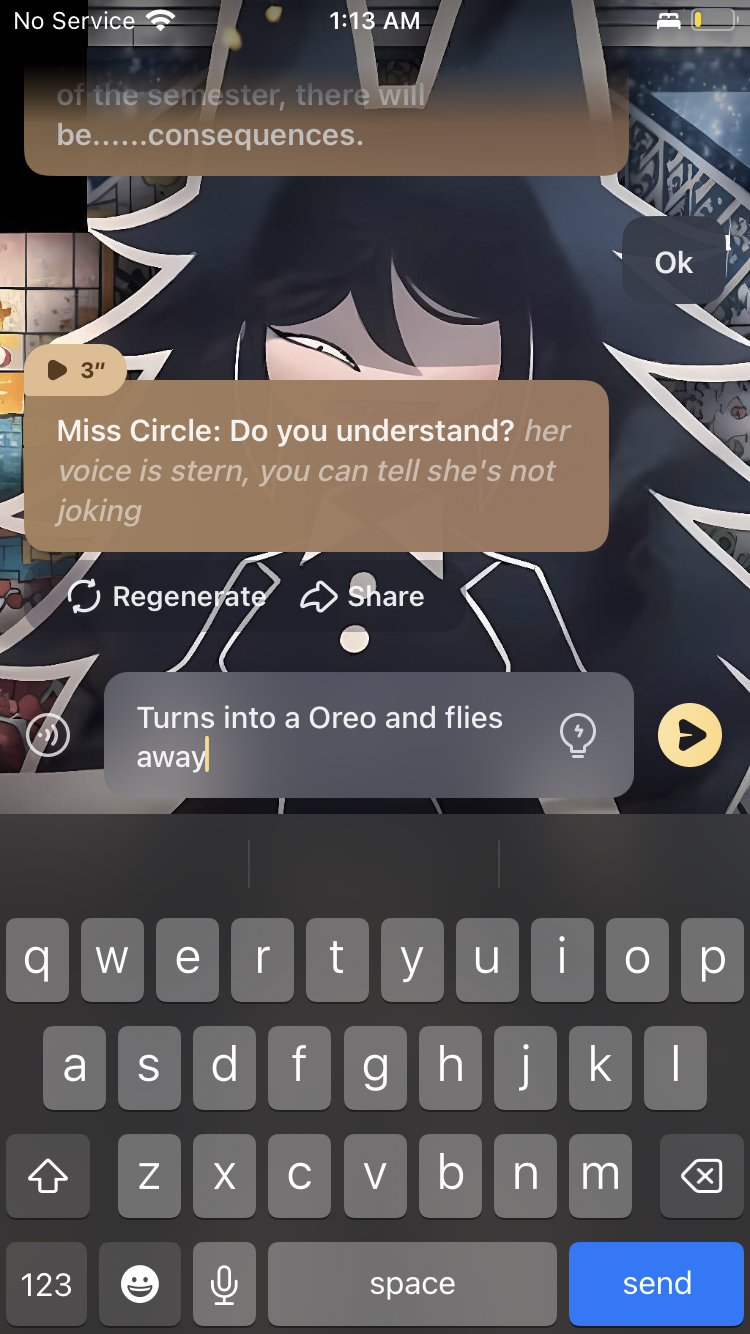The width and height of the screenshot is (750, 1334).
Task: Play the 3-second voice message
Action: click(x=75, y=370)
